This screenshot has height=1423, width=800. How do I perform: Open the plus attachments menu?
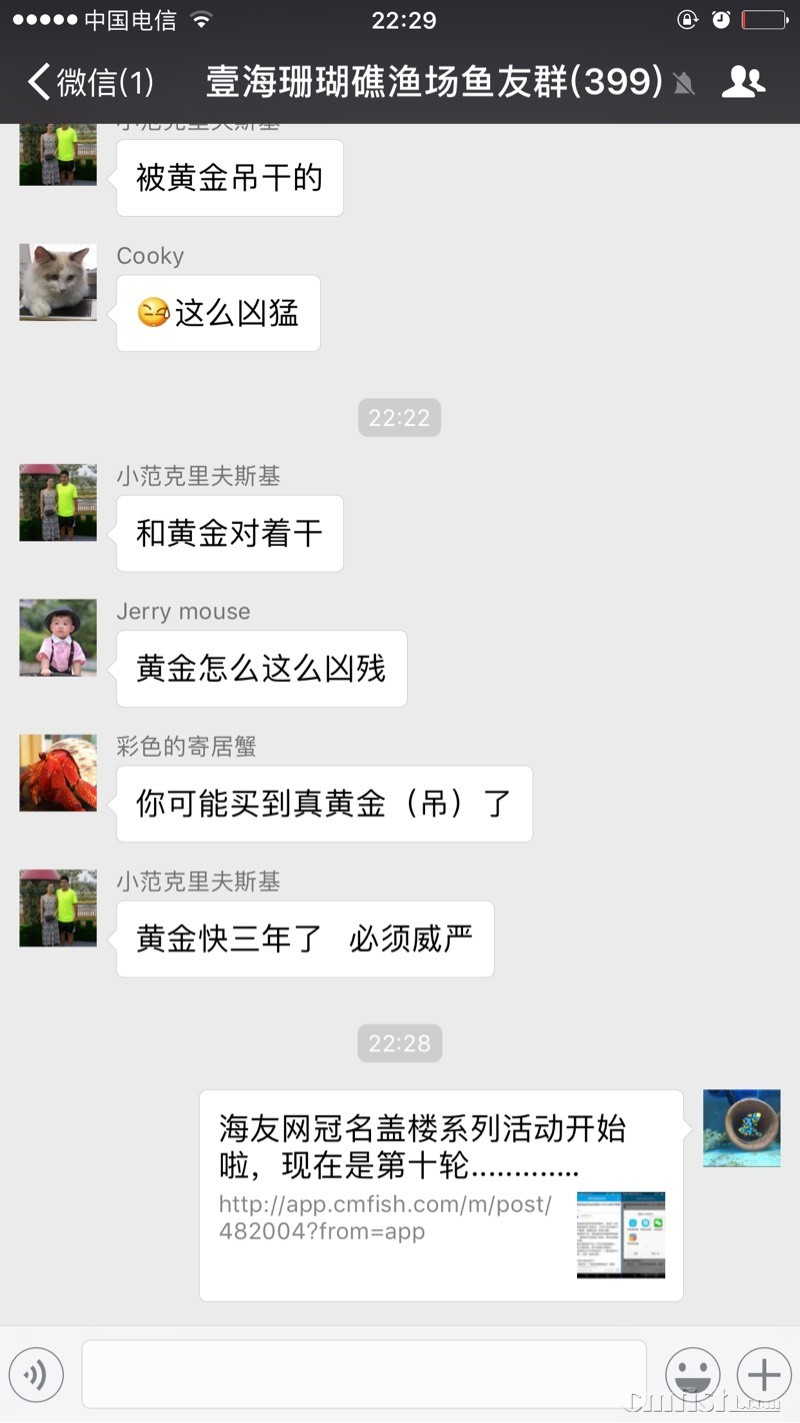coord(763,1375)
